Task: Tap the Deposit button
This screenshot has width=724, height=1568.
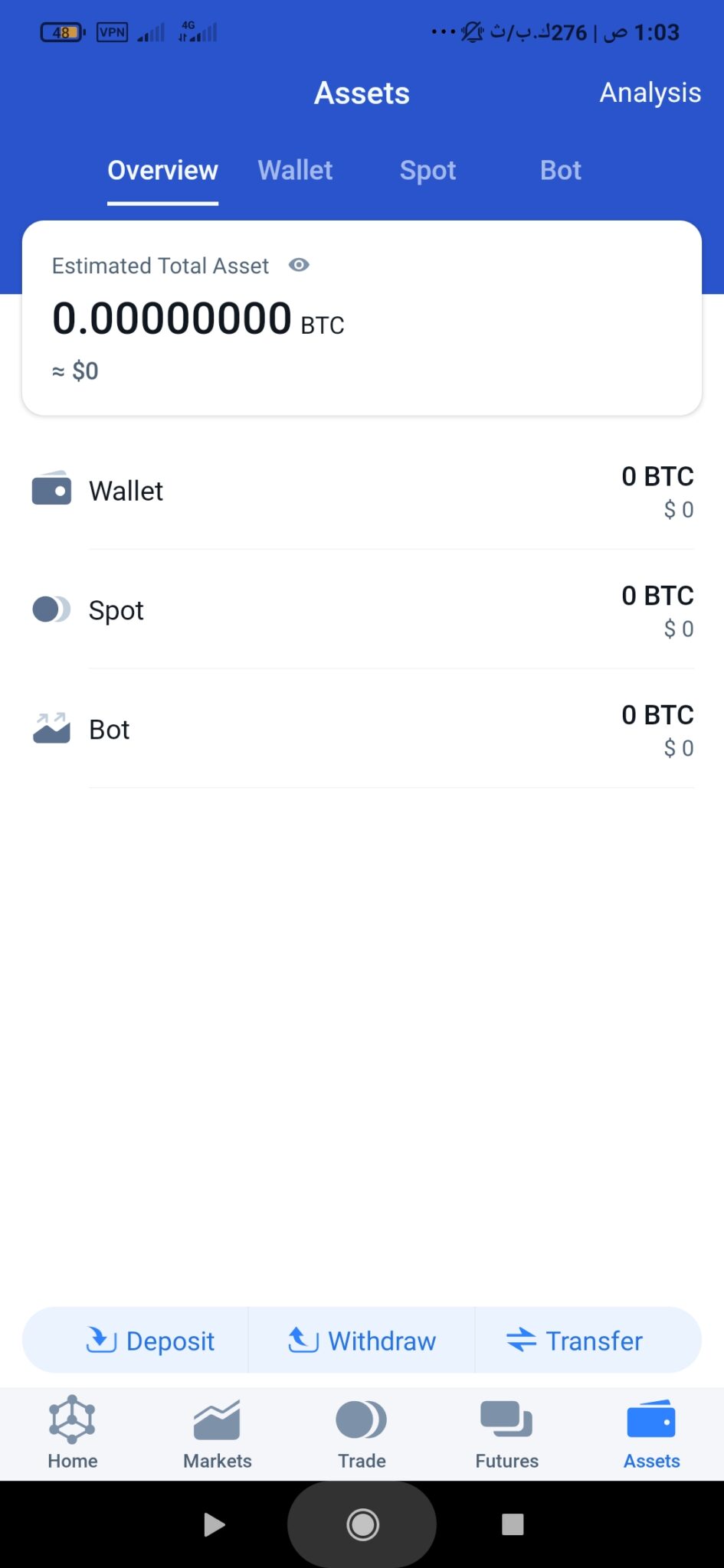Action: coord(149,1341)
